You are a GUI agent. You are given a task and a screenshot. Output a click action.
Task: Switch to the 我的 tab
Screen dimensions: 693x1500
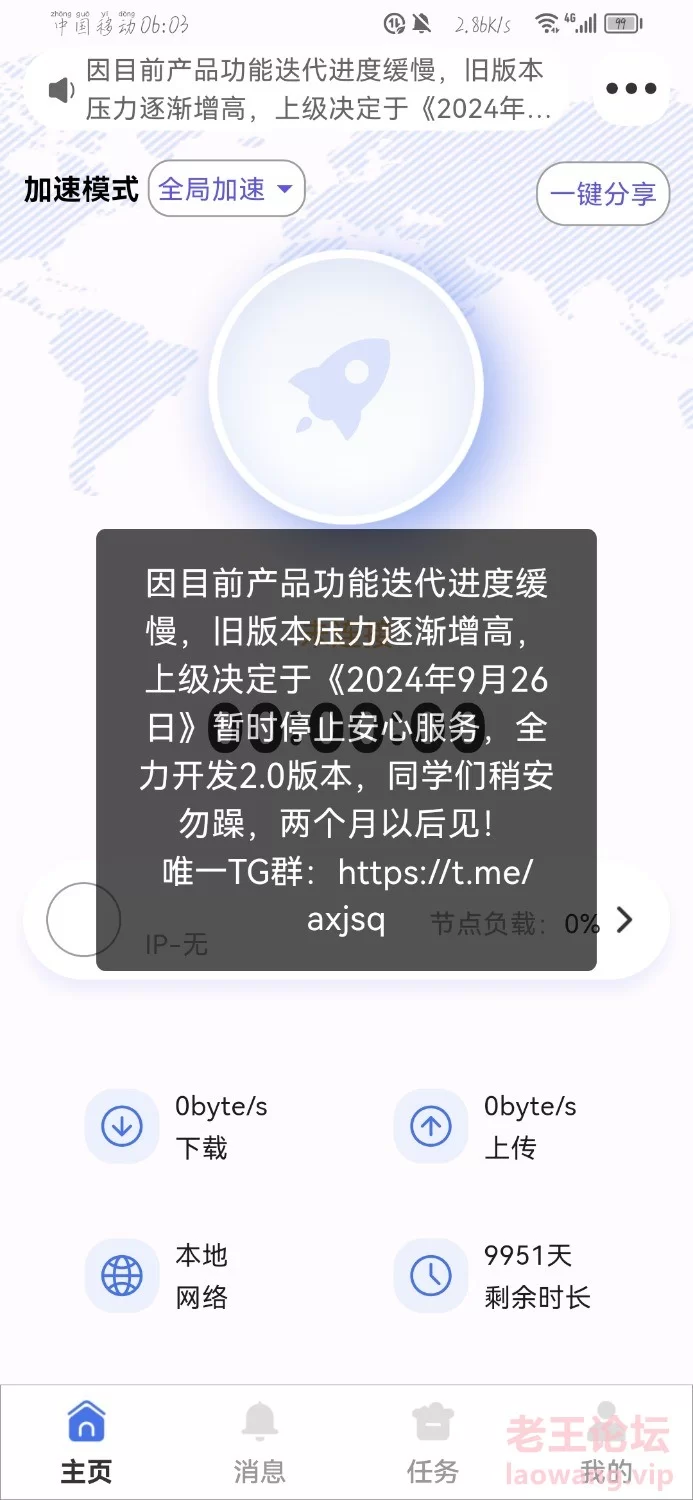click(x=606, y=1442)
